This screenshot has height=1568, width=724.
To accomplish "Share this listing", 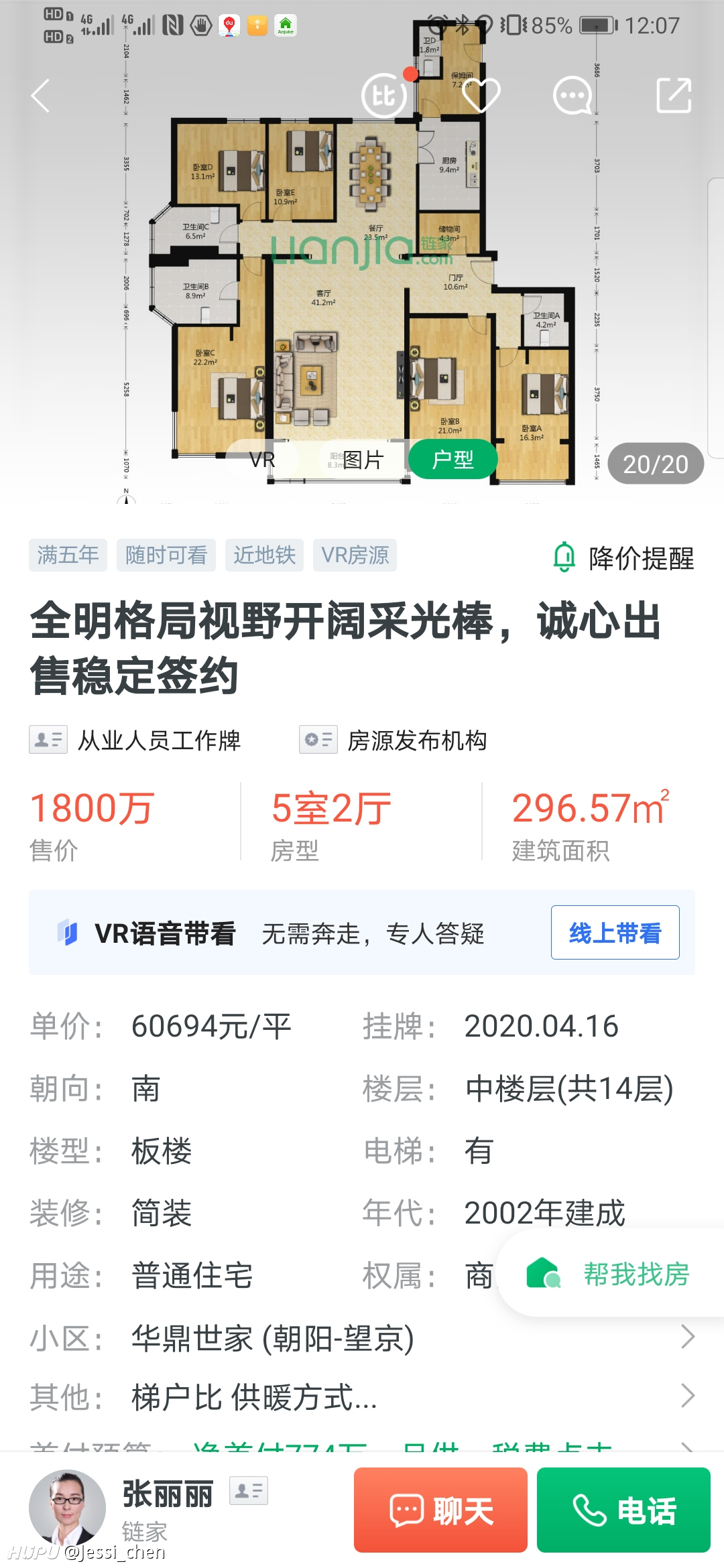I will (x=674, y=95).
